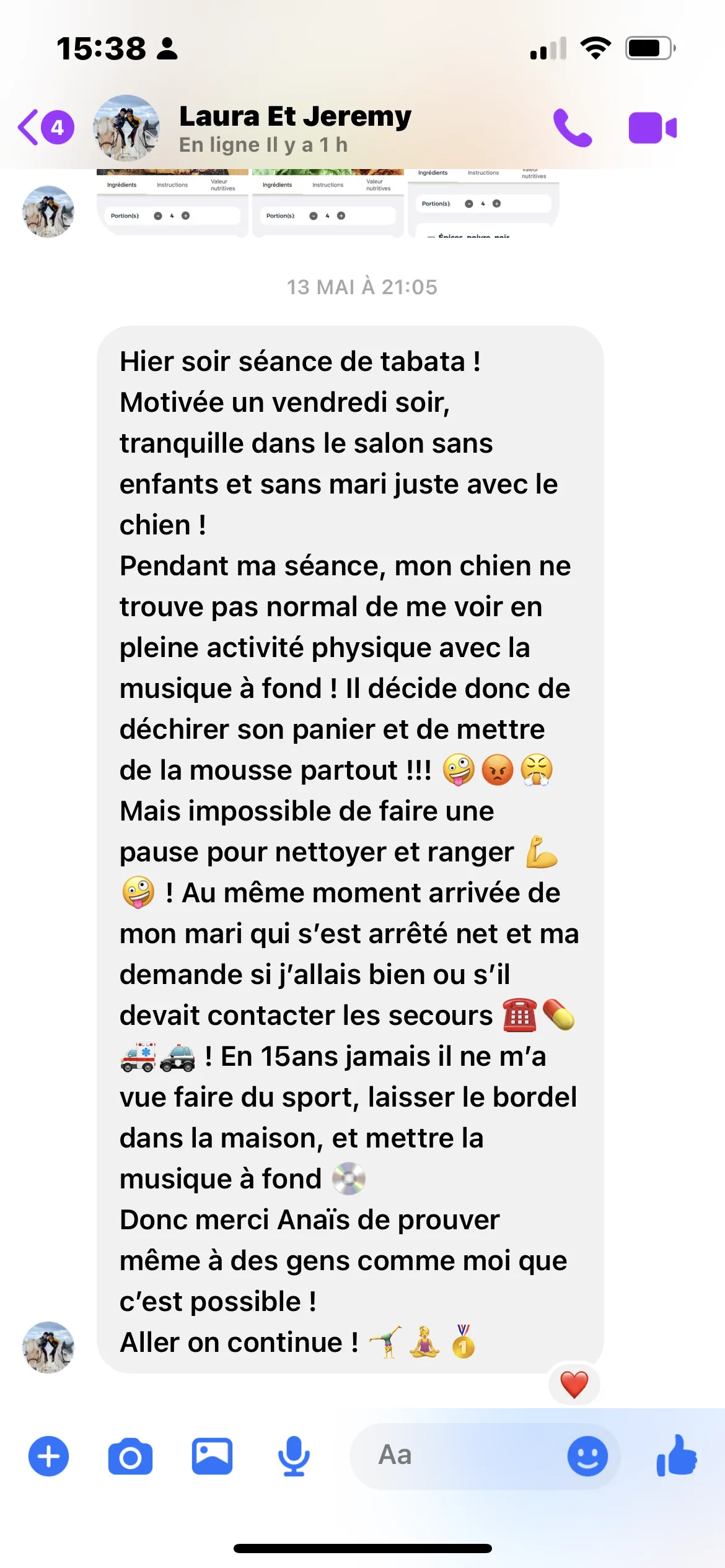Send a thumbs-up like
This screenshot has width=725, height=1568.
click(x=677, y=1455)
